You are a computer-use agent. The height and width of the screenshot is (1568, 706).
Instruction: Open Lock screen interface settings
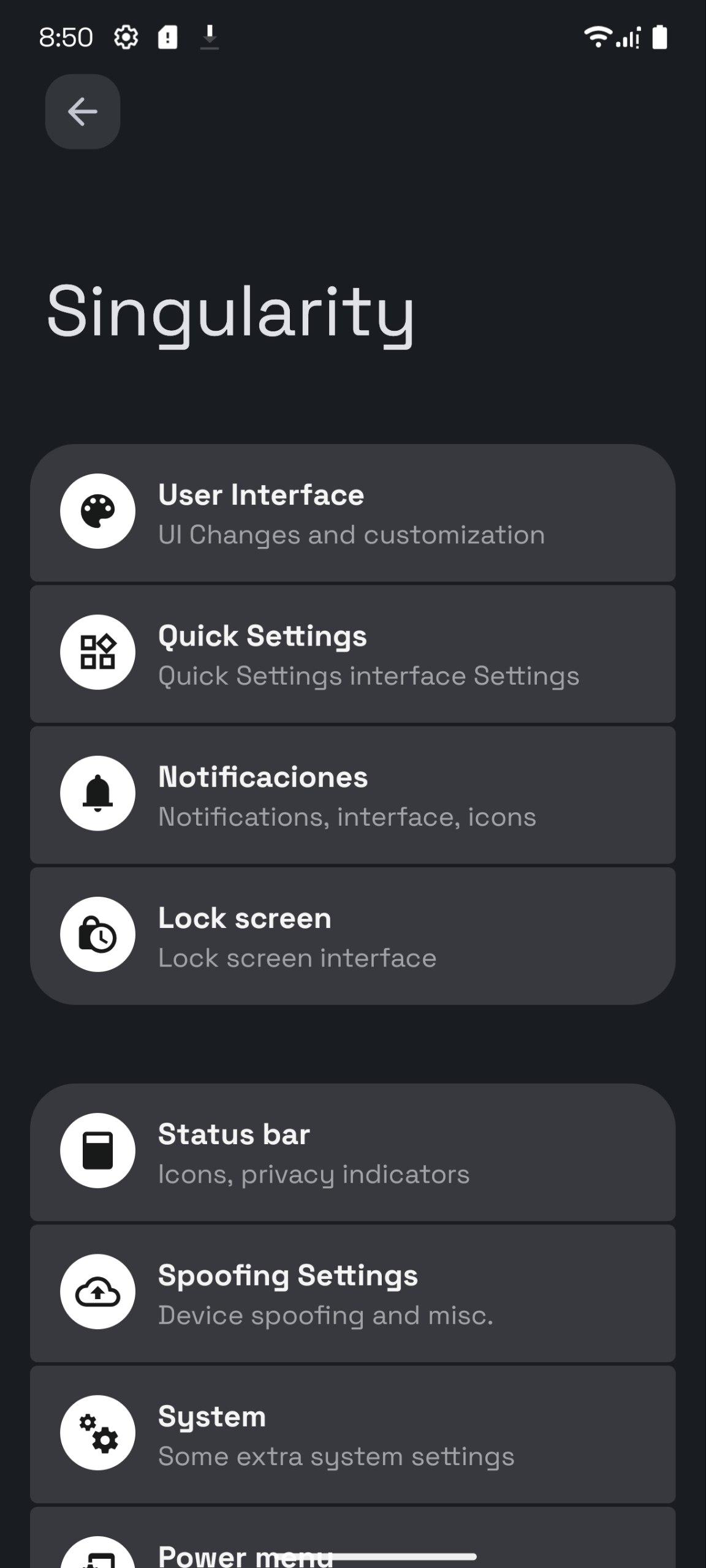352,936
